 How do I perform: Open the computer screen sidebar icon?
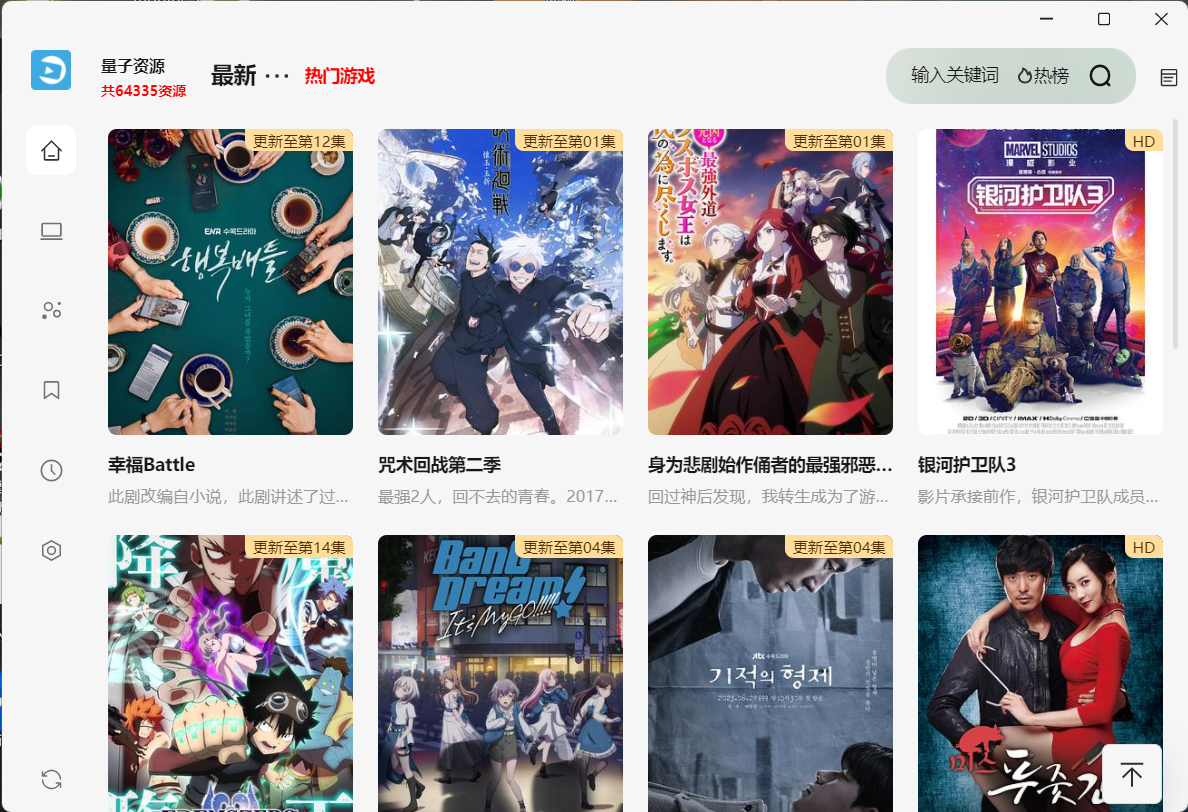coord(52,232)
